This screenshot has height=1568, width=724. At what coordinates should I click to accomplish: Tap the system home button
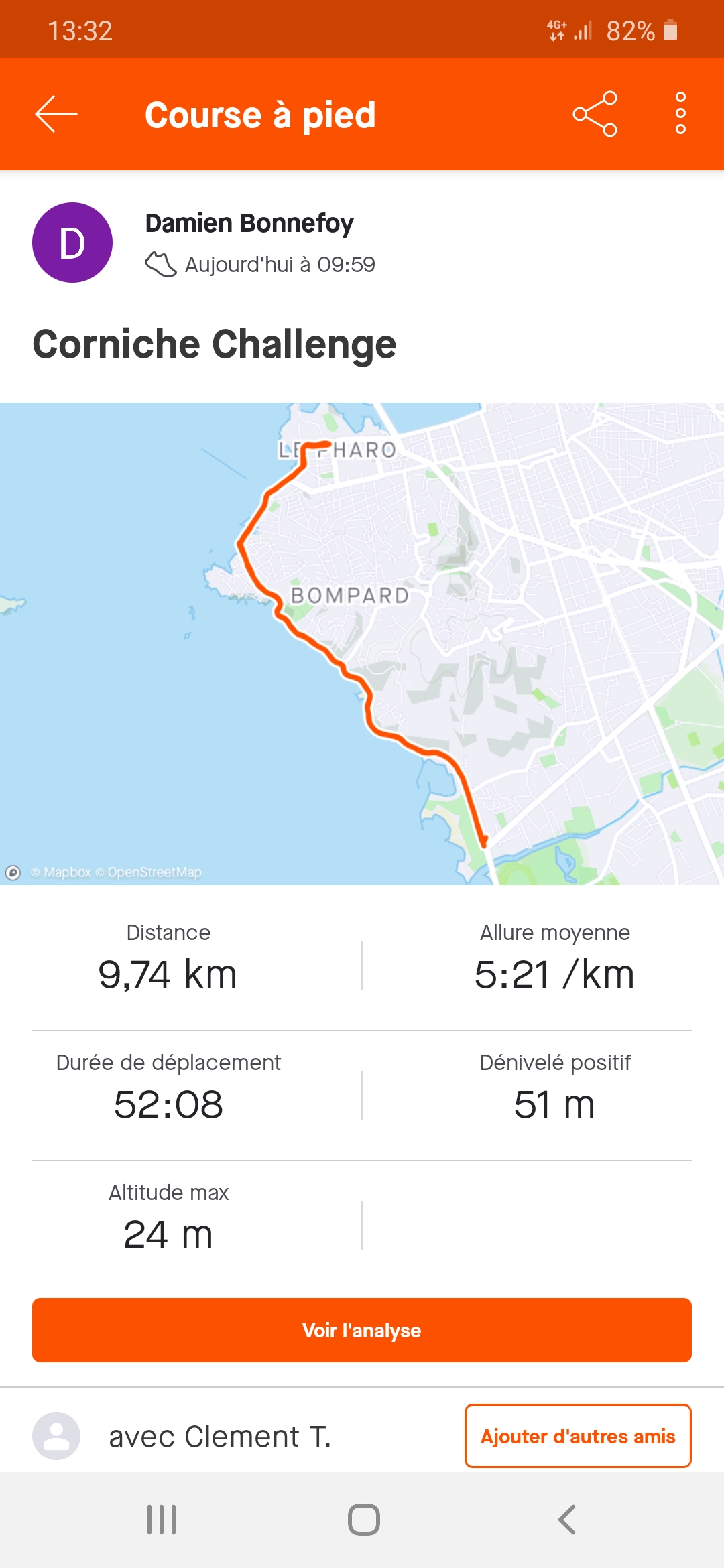point(363,1520)
